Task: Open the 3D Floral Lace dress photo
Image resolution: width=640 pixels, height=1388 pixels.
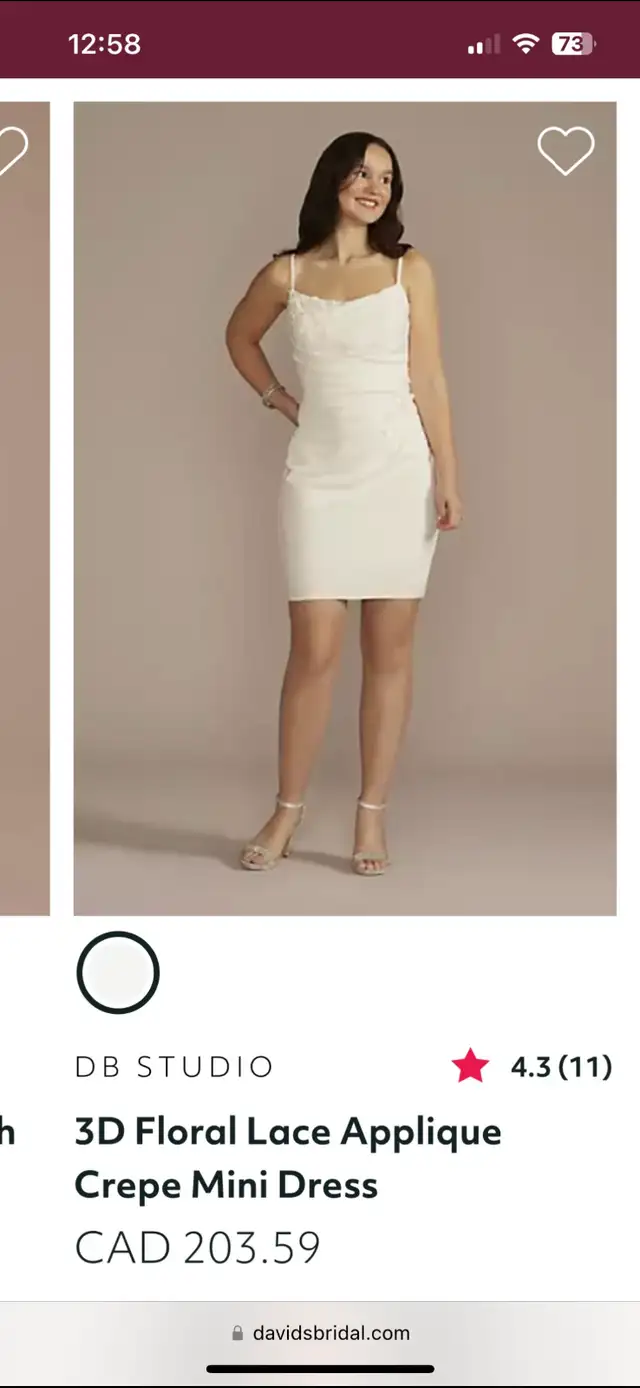Action: [345, 508]
